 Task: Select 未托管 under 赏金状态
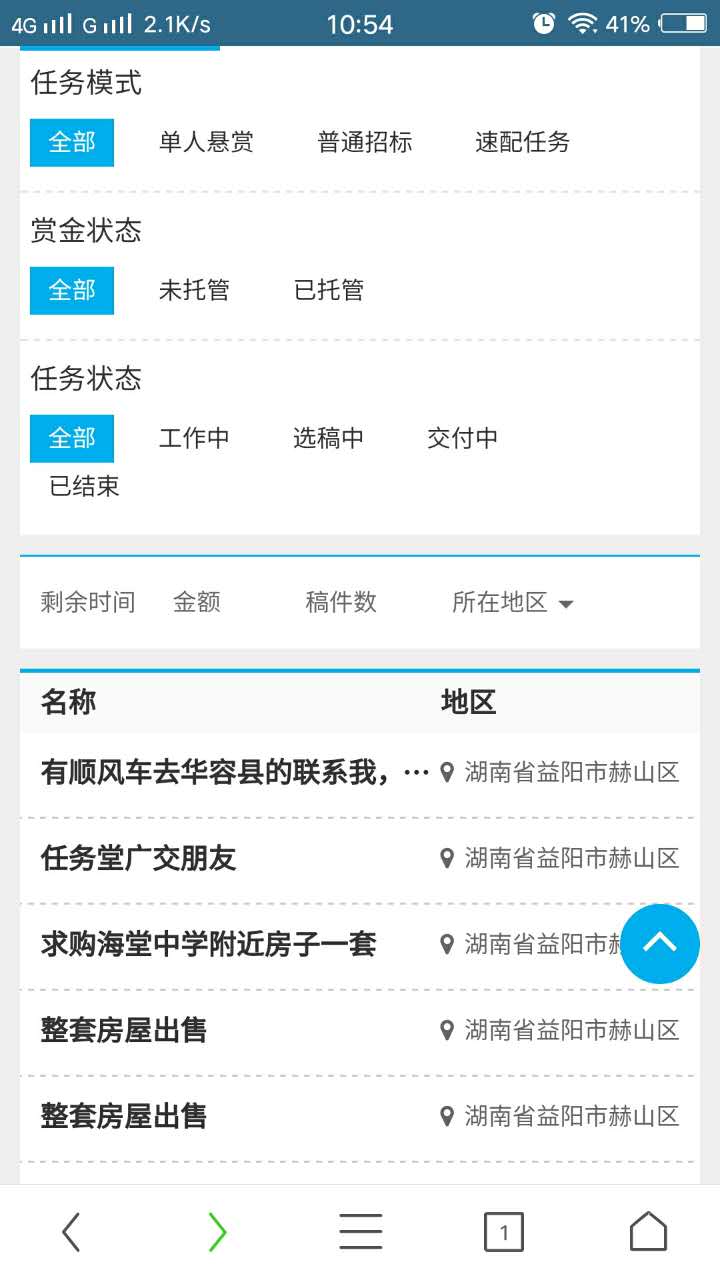coord(194,290)
